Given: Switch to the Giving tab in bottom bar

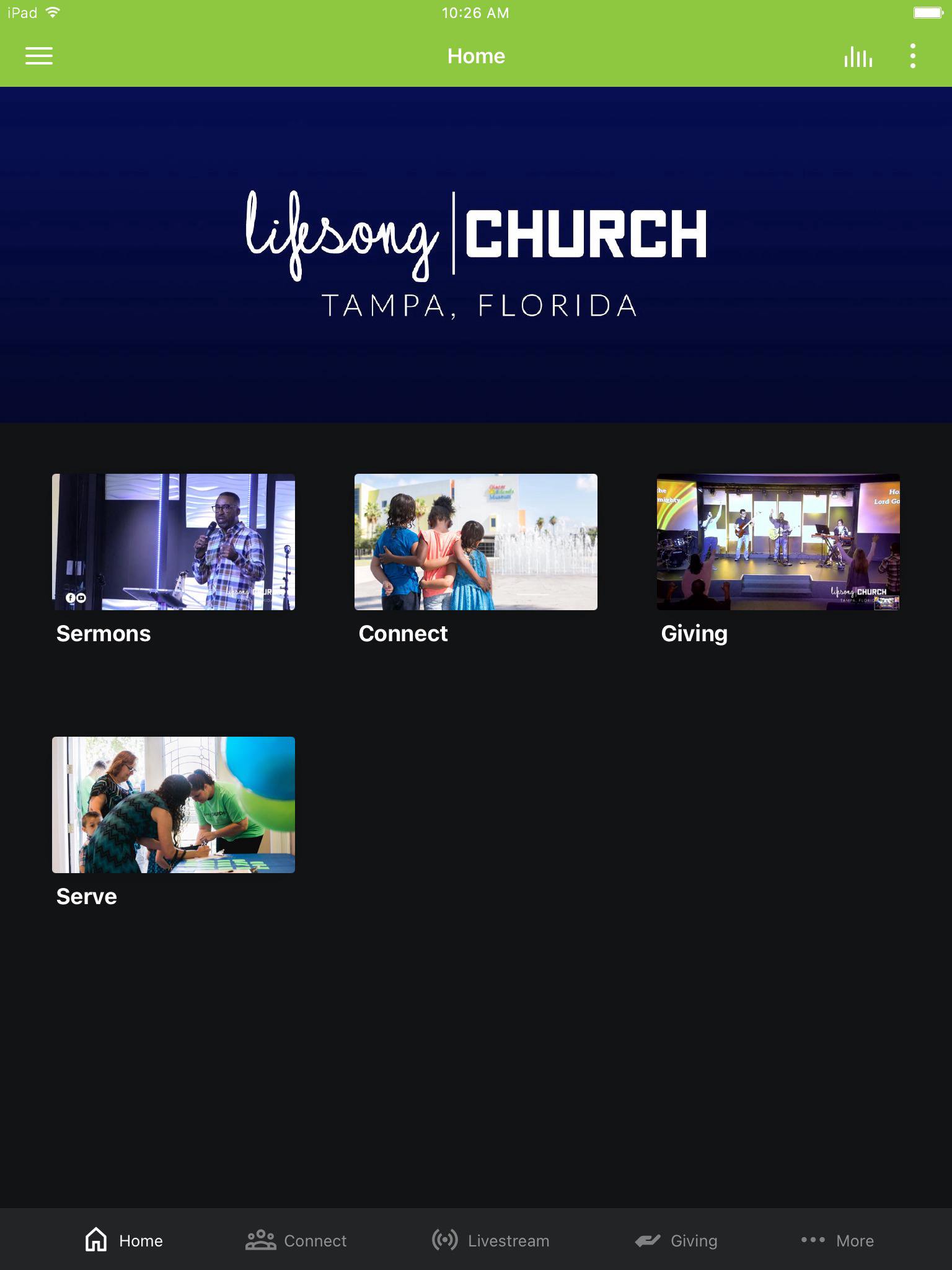Looking at the screenshot, I should (676, 1240).
